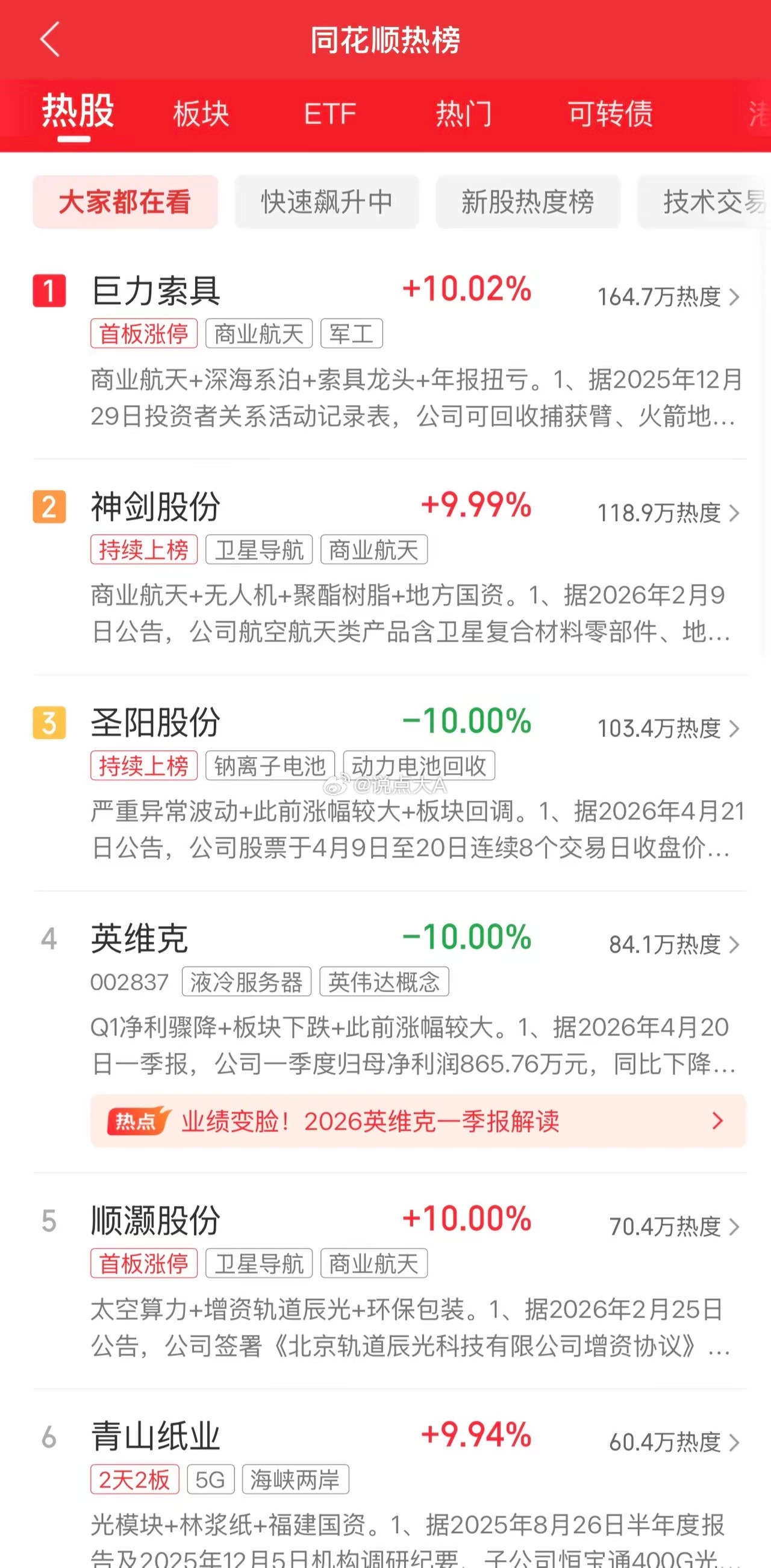771x1568 pixels.
Task: Tap the 热点 flame icon on the 英维克 banner
Action: point(139,1123)
